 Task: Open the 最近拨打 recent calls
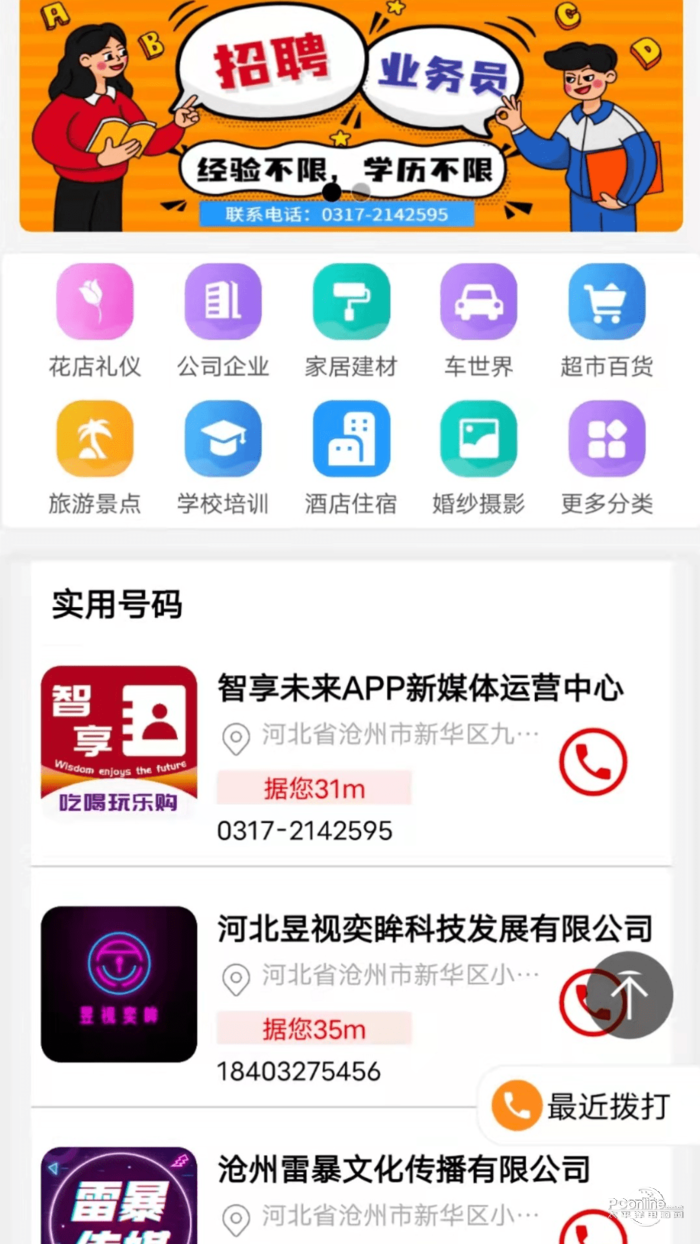pyautogui.click(x=585, y=1106)
